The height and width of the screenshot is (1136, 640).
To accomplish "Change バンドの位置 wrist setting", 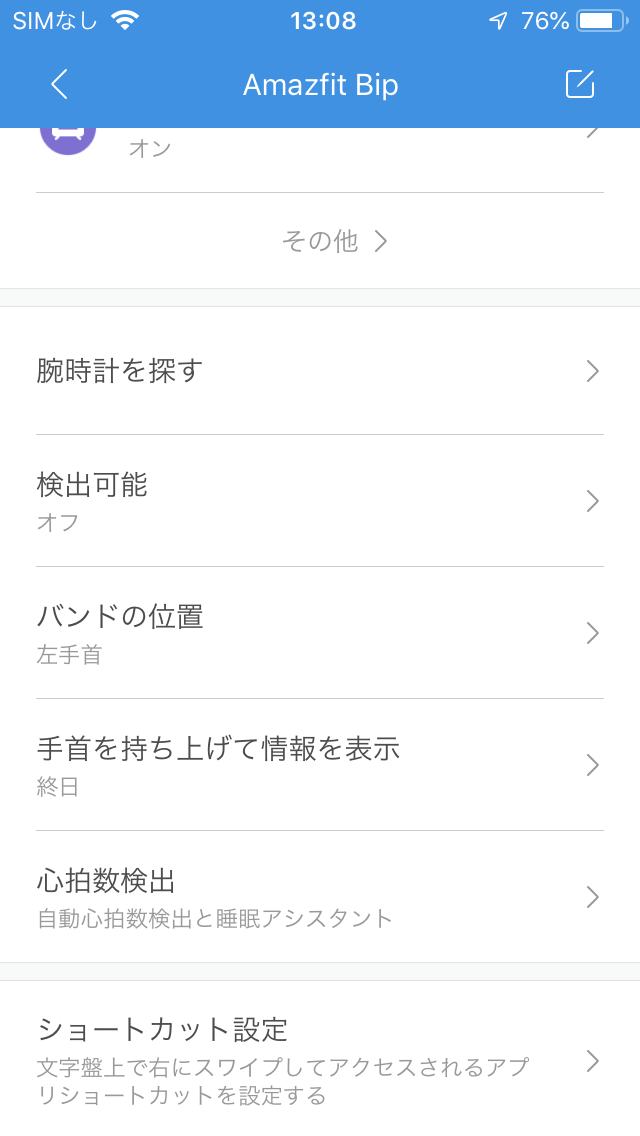I will [x=320, y=632].
